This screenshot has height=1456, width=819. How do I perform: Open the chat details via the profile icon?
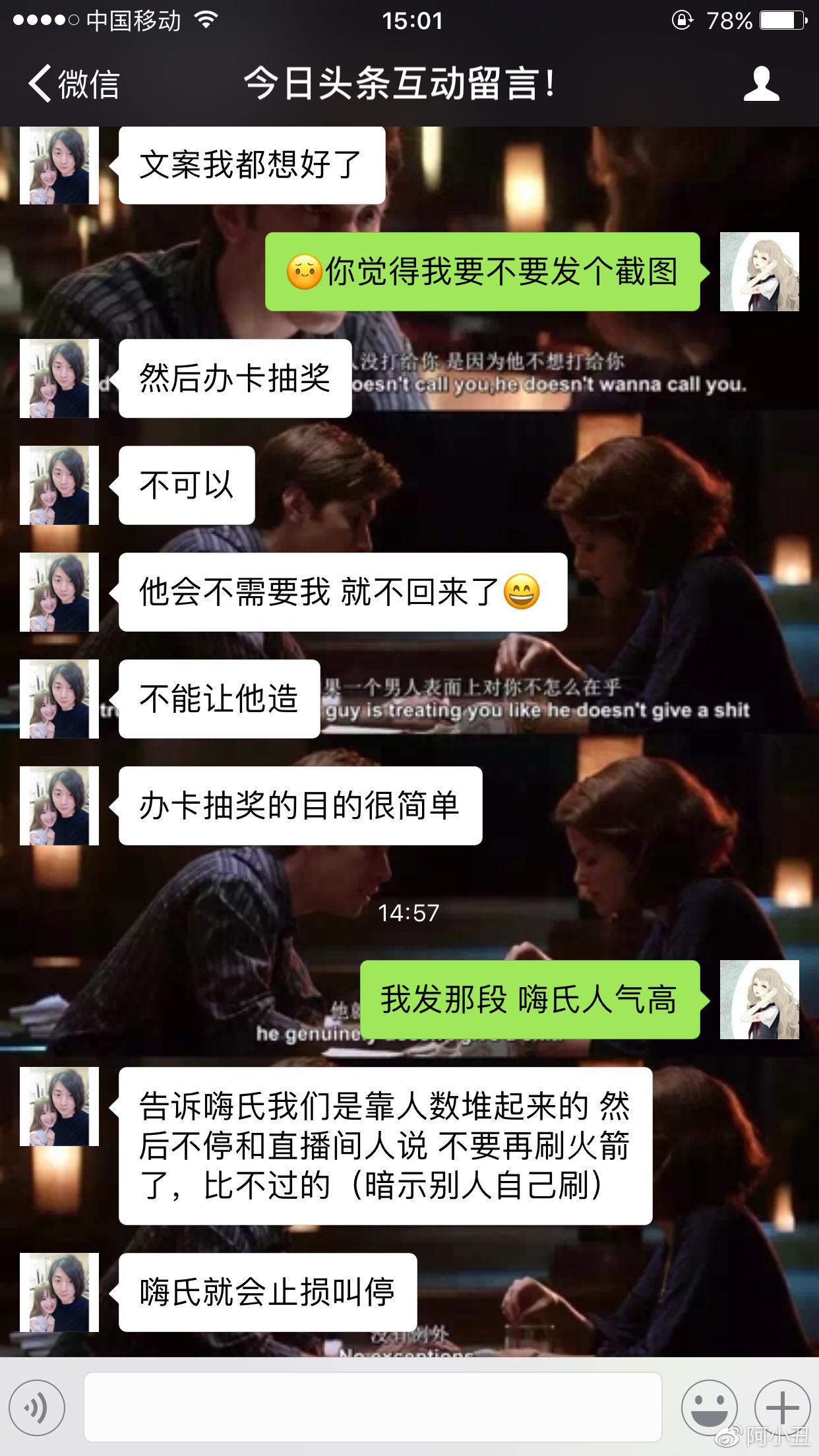[761, 84]
